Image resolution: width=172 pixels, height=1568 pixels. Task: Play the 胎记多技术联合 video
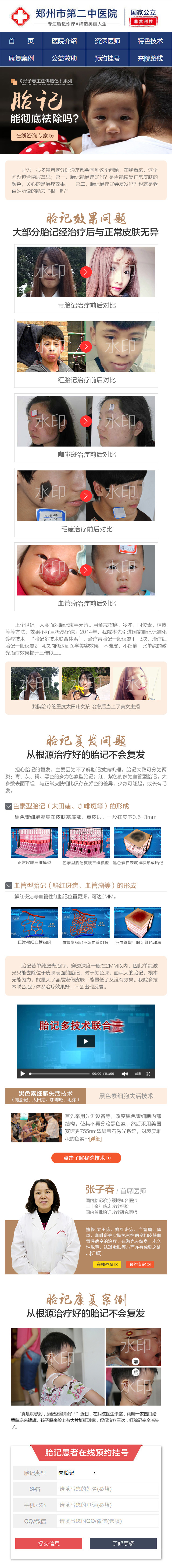pos(85,1041)
